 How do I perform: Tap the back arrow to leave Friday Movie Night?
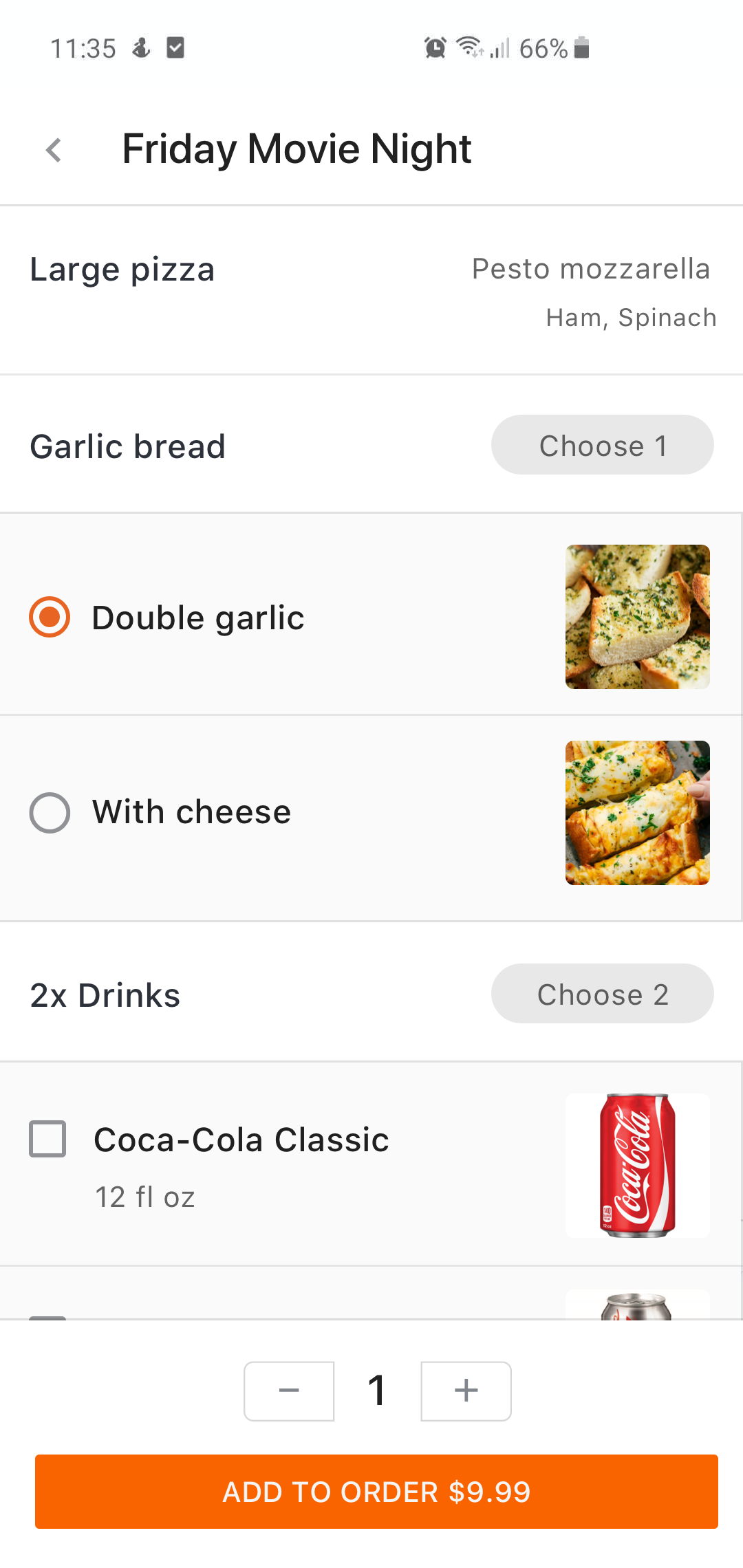[x=53, y=149]
